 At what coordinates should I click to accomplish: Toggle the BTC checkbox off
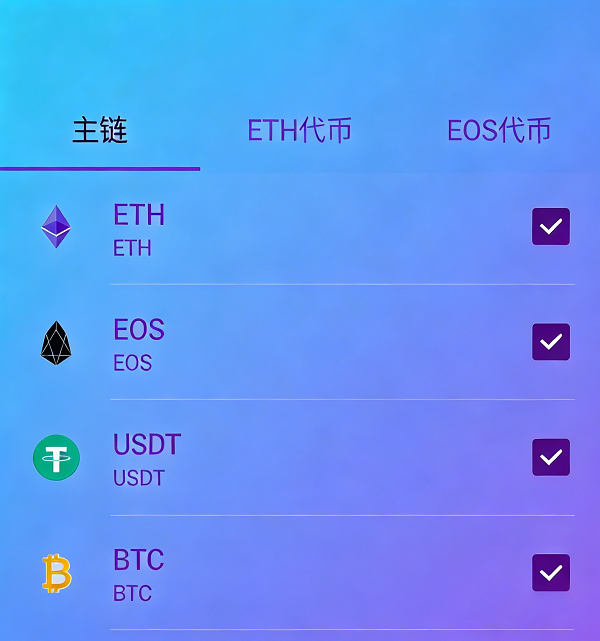(550, 573)
